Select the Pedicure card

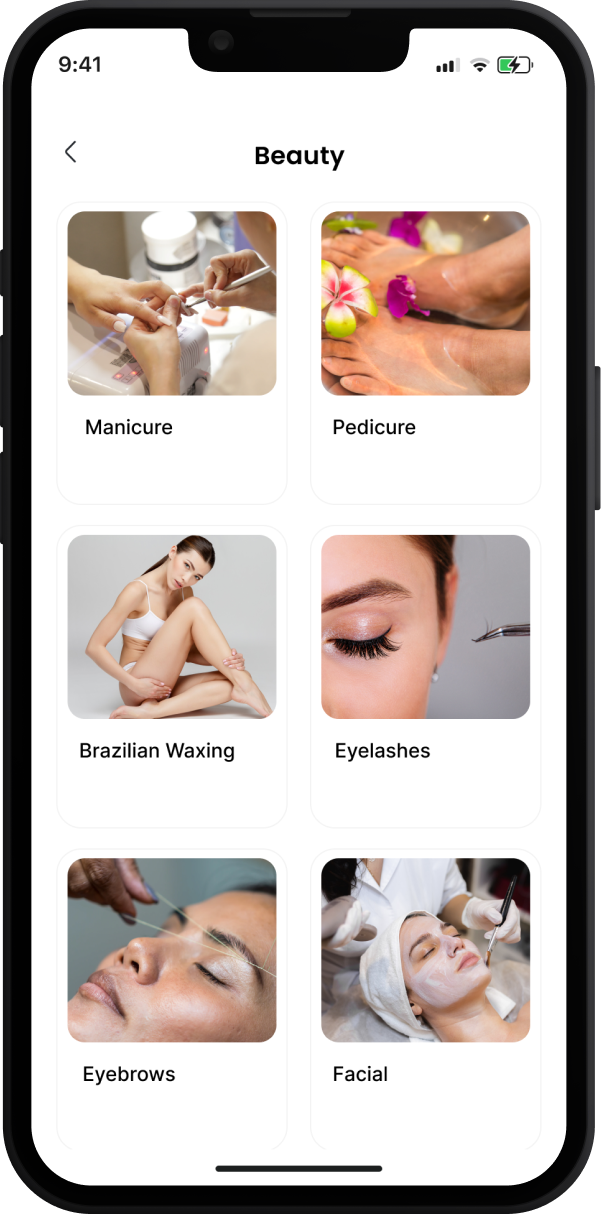coord(425,352)
